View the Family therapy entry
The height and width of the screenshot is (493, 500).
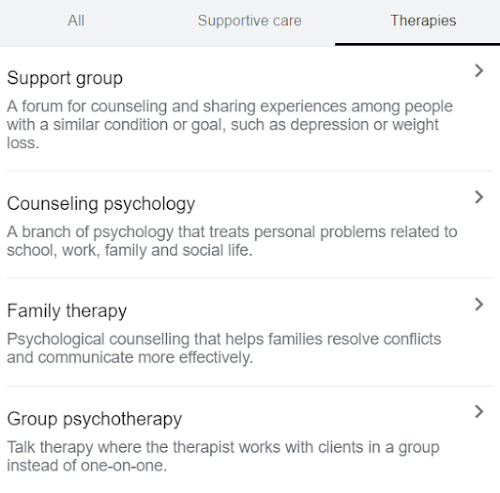click(249, 332)
